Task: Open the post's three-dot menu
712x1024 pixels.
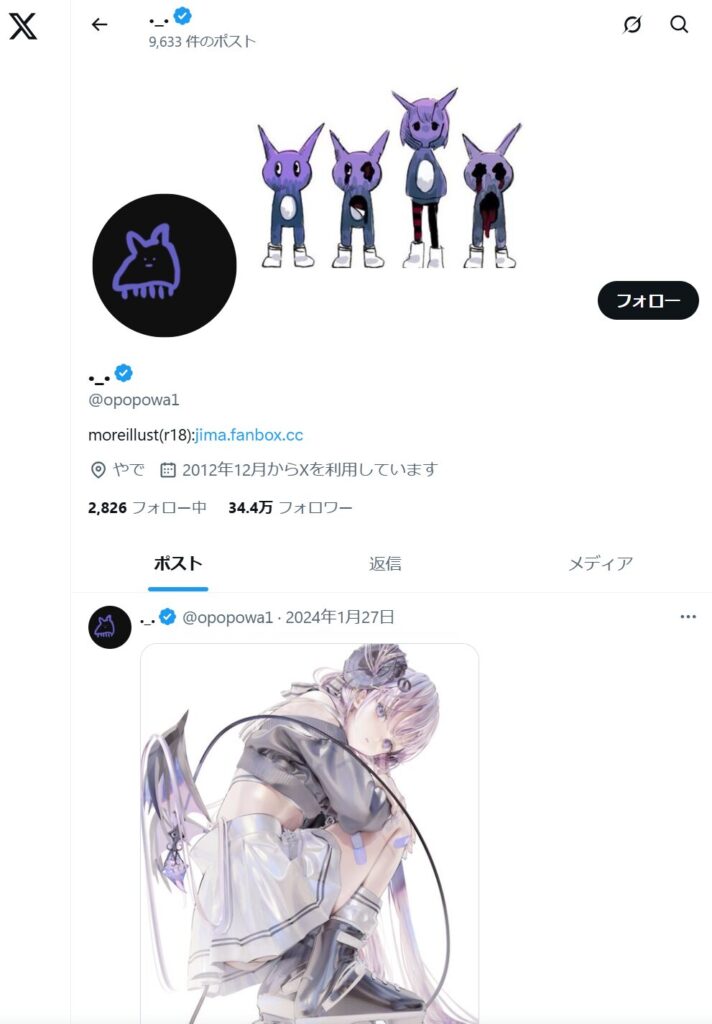Action: [688, 617]
